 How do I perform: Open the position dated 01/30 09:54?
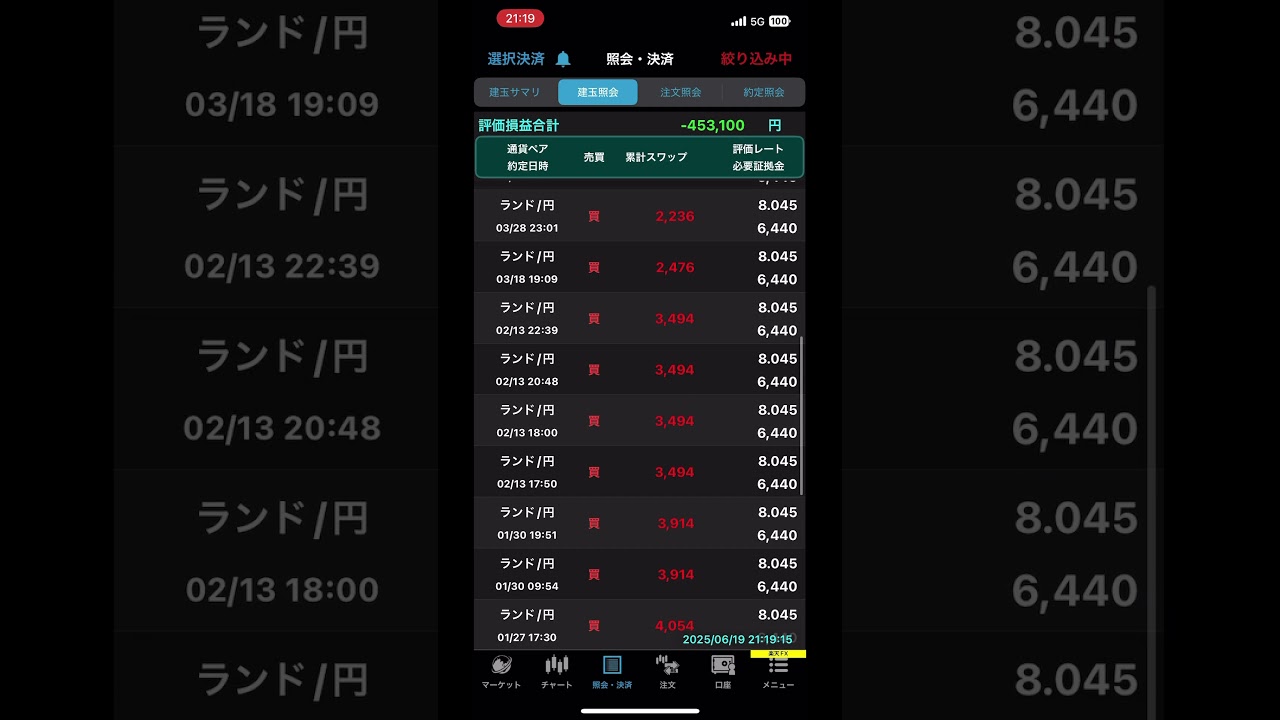pos(639,574)
